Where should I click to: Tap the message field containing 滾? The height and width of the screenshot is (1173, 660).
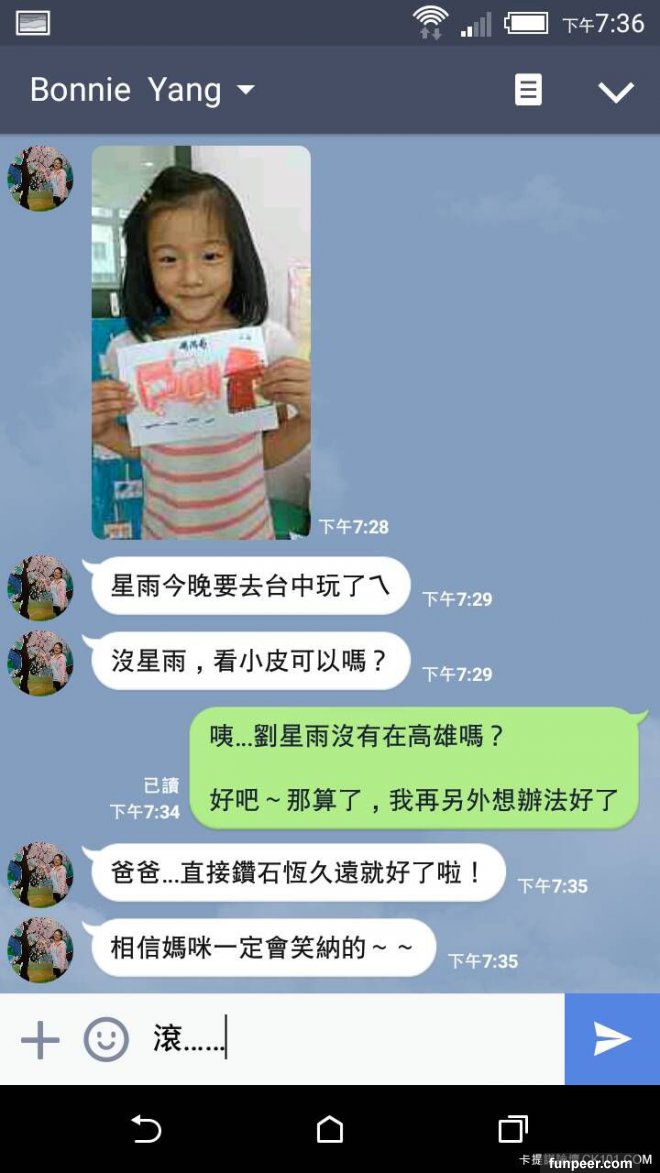tap(350, 1040)
